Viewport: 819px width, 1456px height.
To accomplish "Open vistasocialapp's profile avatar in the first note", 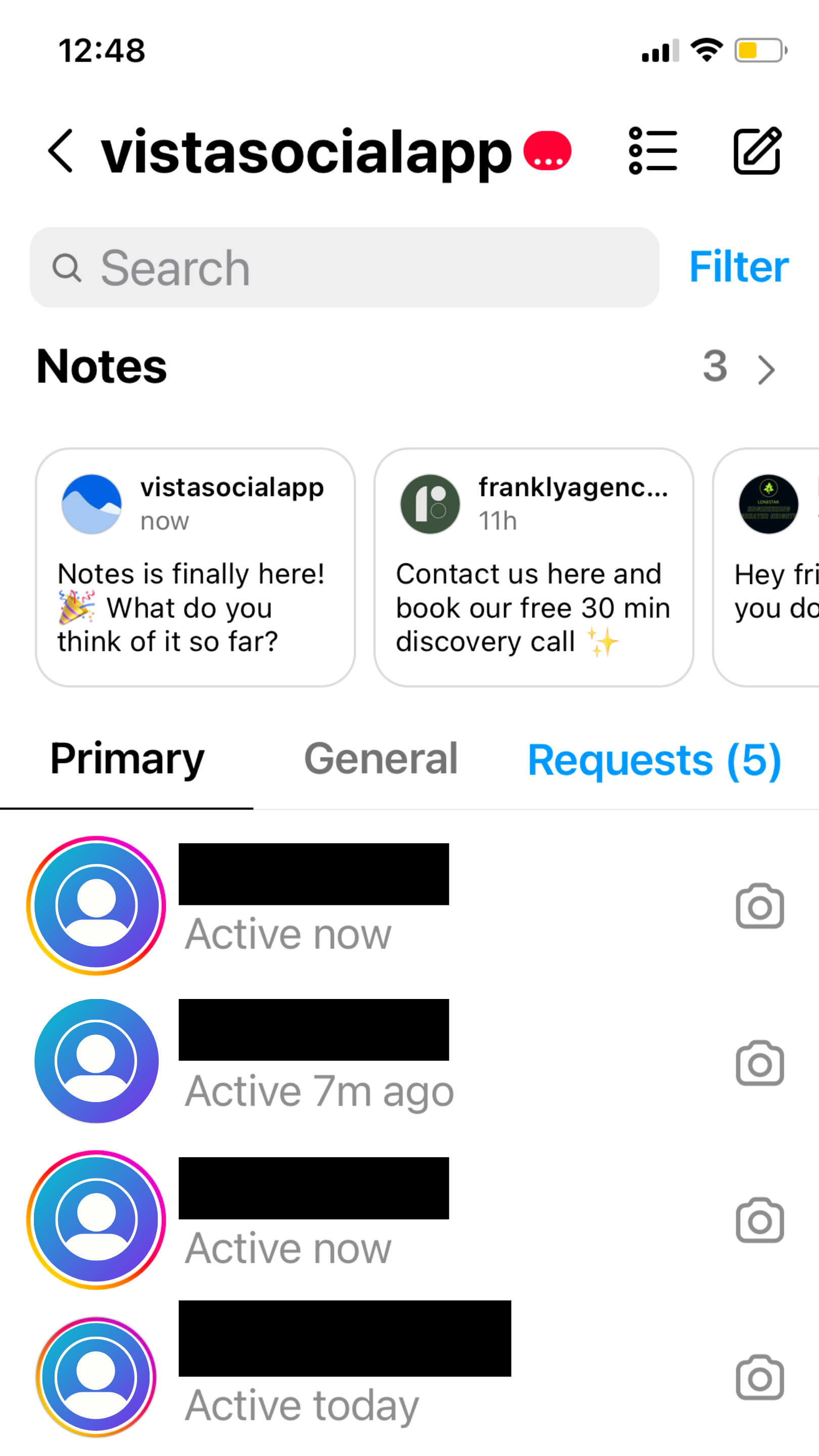I will [92, 503].
